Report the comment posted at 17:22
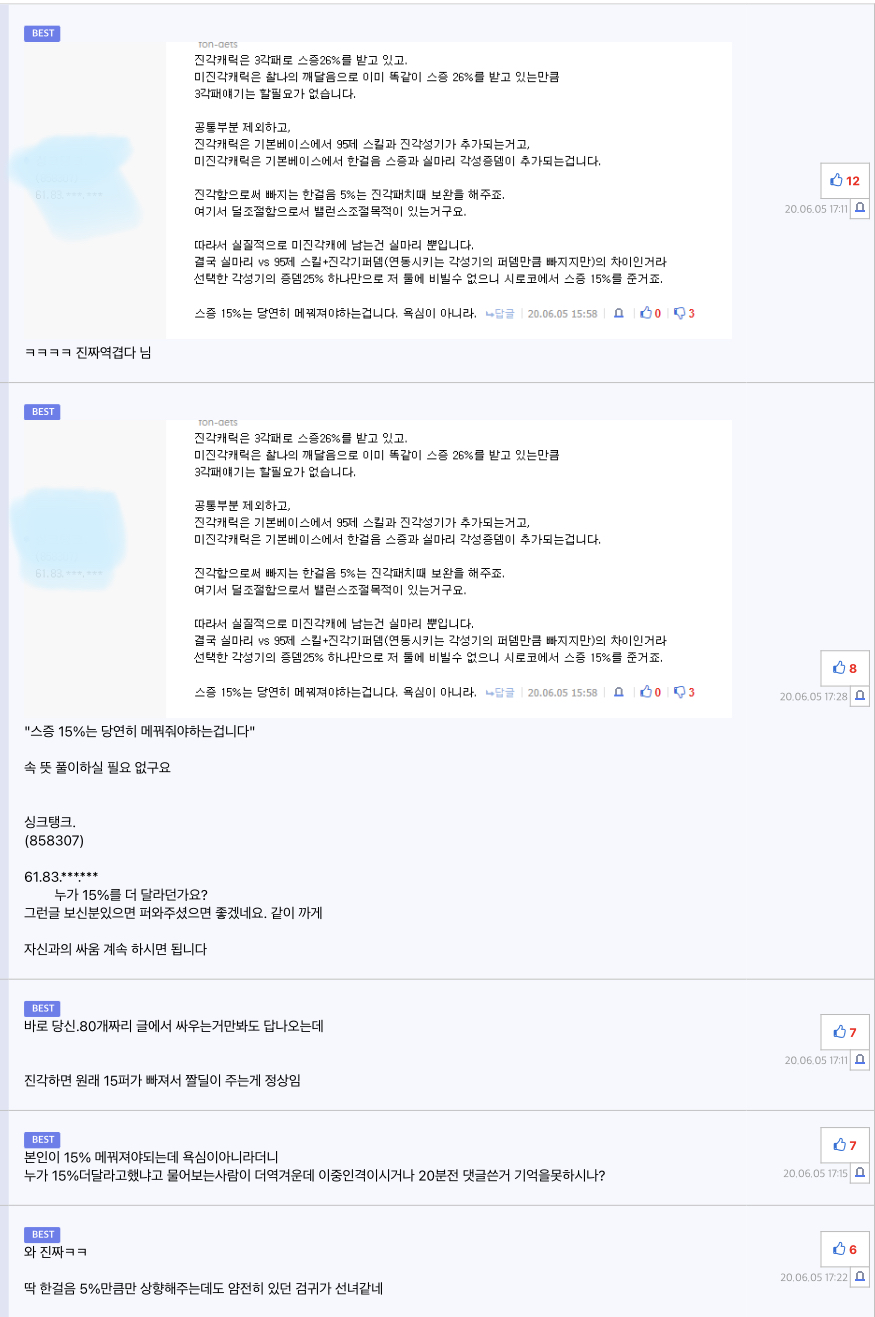The image size is (875, 1317). pos(859,1277)
